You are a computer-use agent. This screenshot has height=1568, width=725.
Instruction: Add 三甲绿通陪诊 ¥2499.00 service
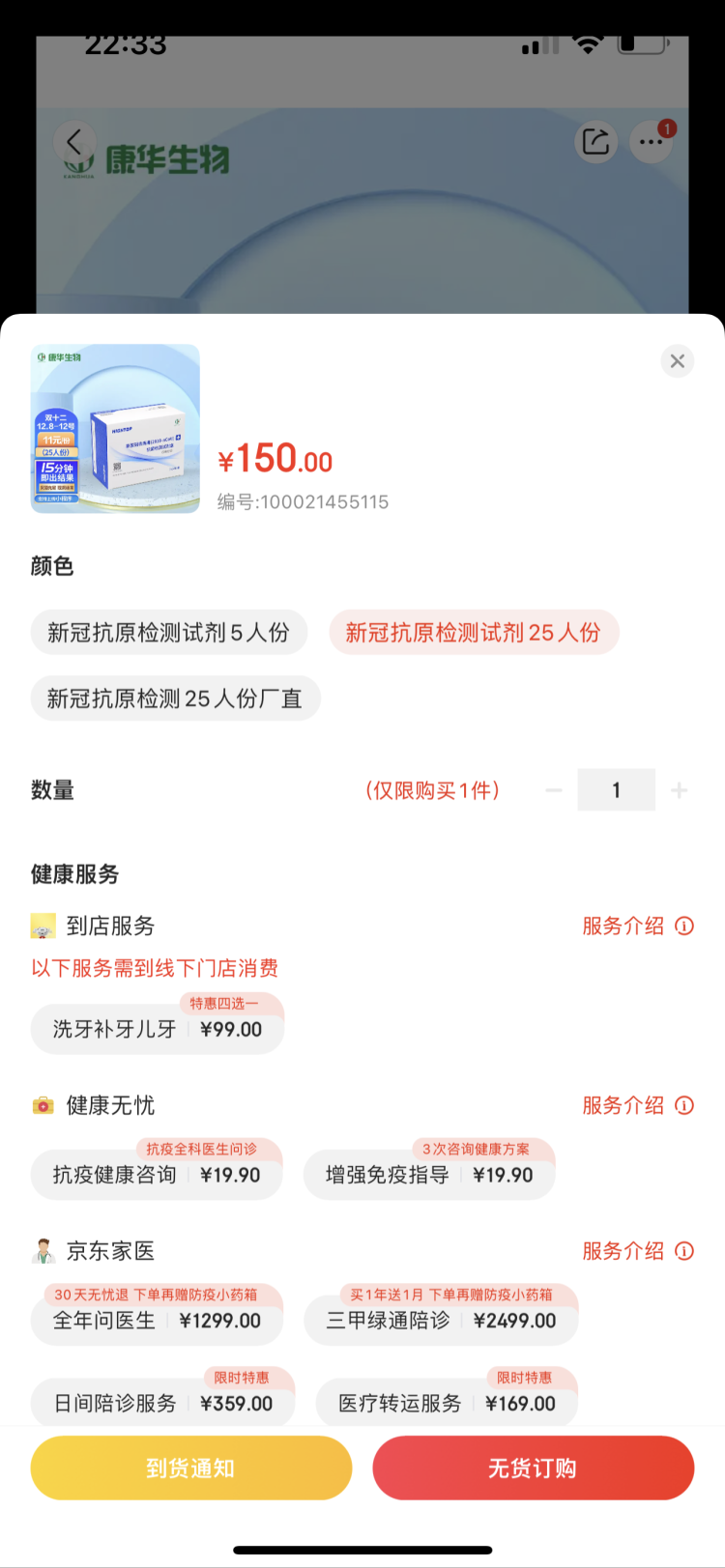(441, 1321)
